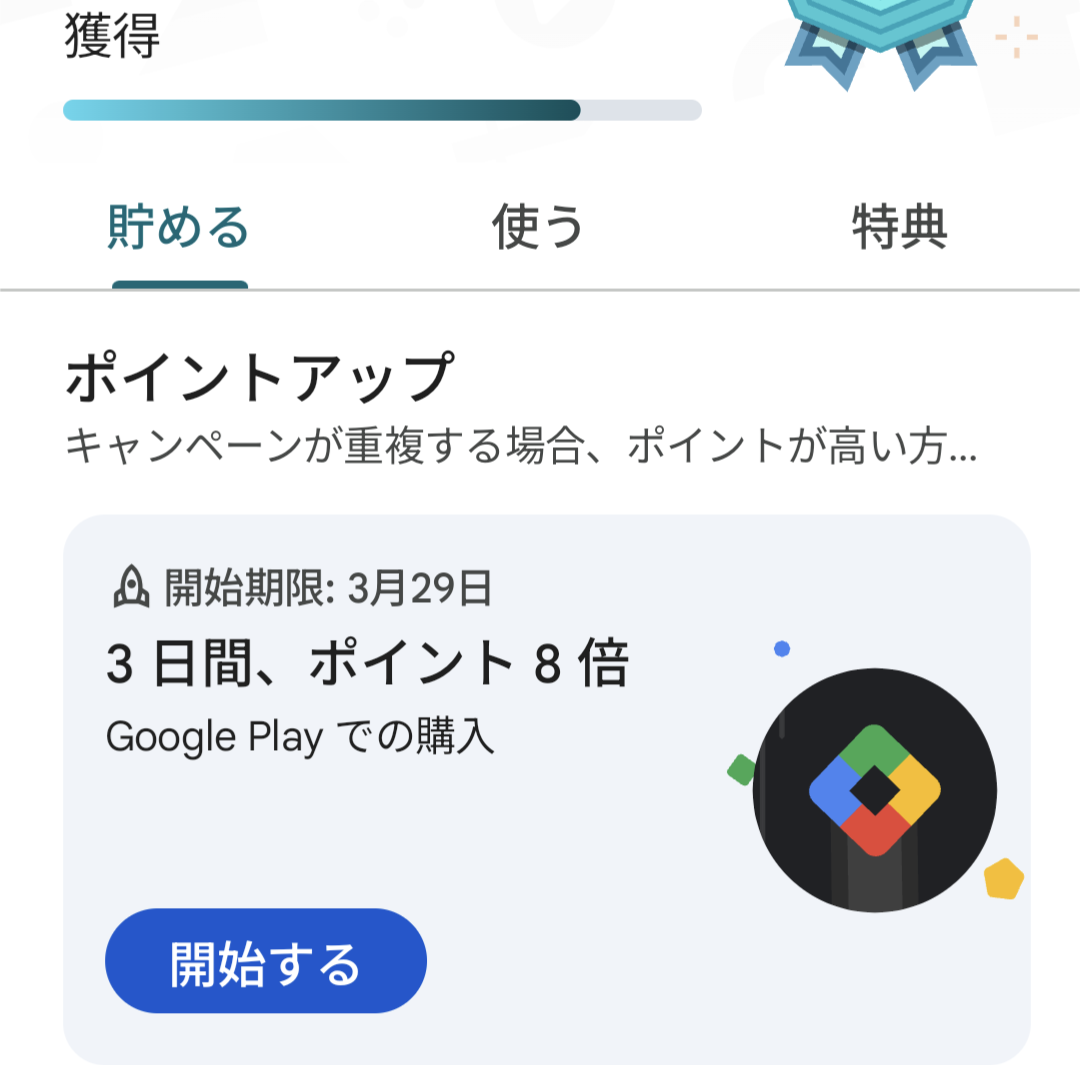This screenshot has width=1080, height=1065.
Task: Switch to the 貯める tab
Action: 179,228
